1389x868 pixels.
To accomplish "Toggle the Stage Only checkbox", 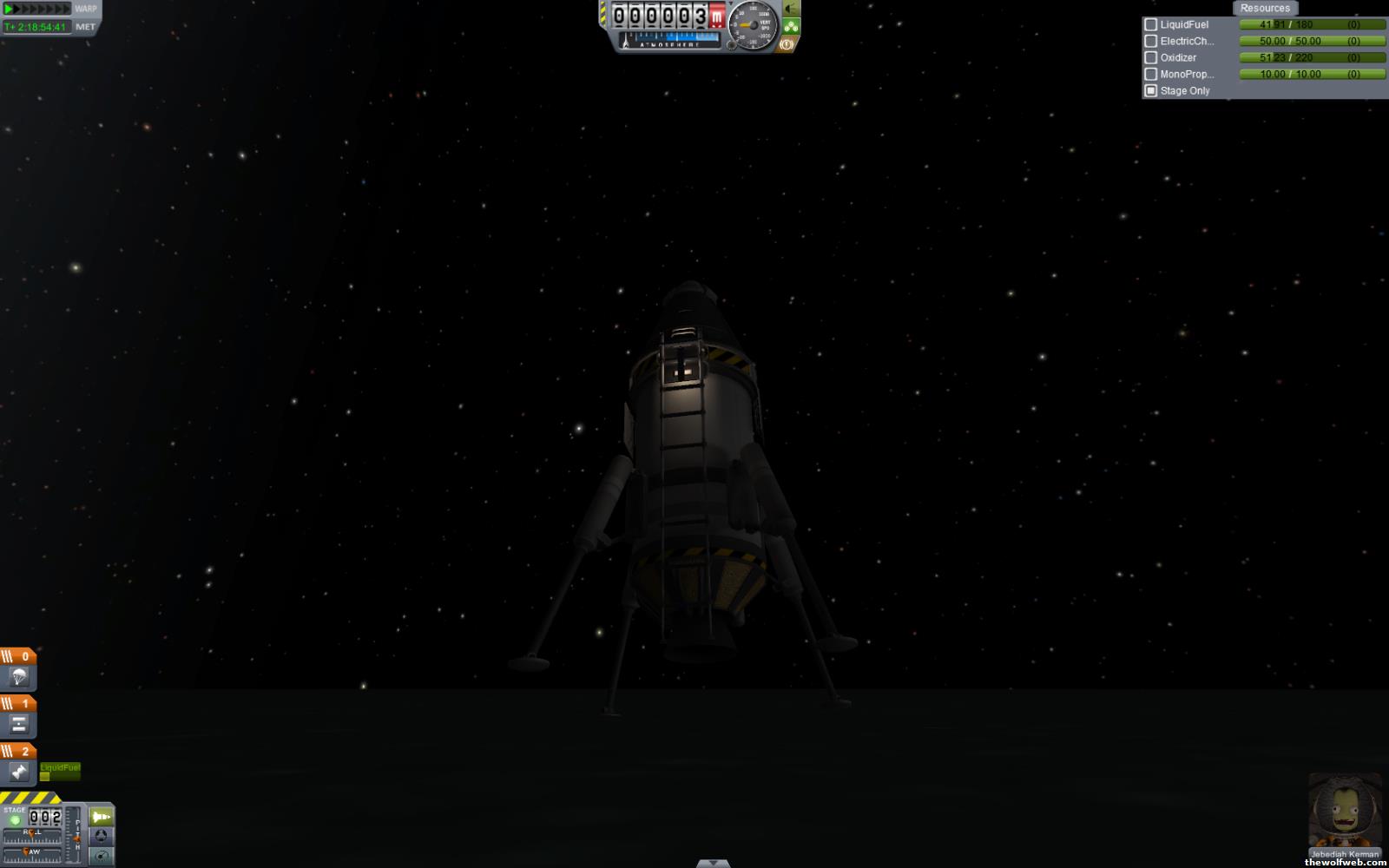I will [1151, 90].
